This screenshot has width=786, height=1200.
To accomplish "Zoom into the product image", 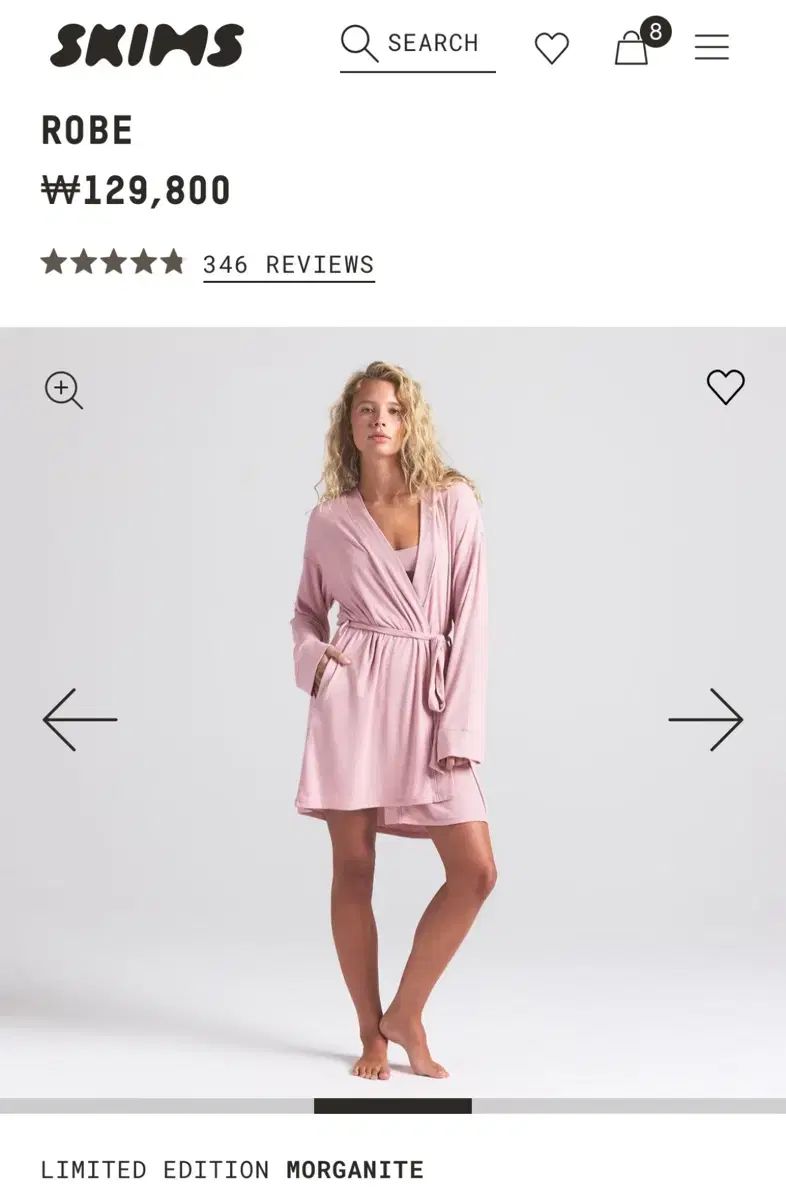I will point(64,390).
